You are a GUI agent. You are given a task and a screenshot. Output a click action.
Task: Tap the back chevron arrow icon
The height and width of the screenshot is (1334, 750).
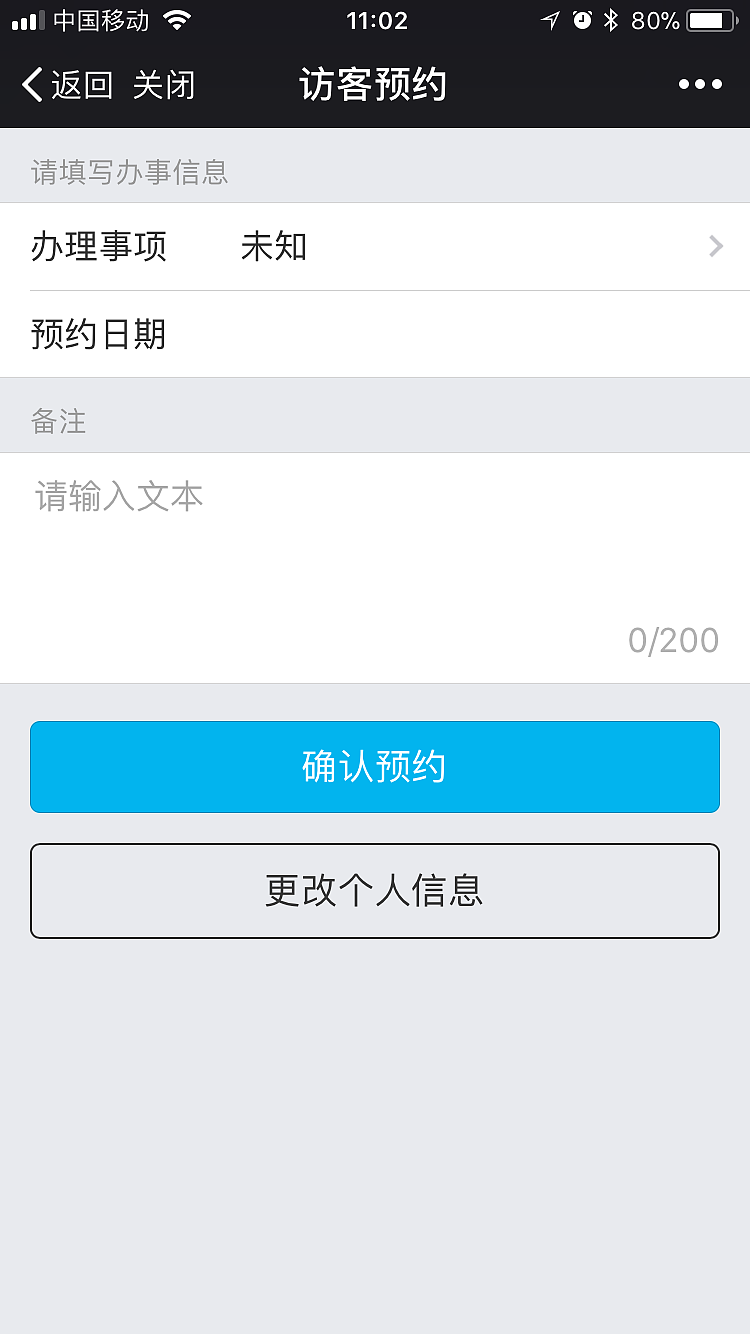click(x=30, y=86)
